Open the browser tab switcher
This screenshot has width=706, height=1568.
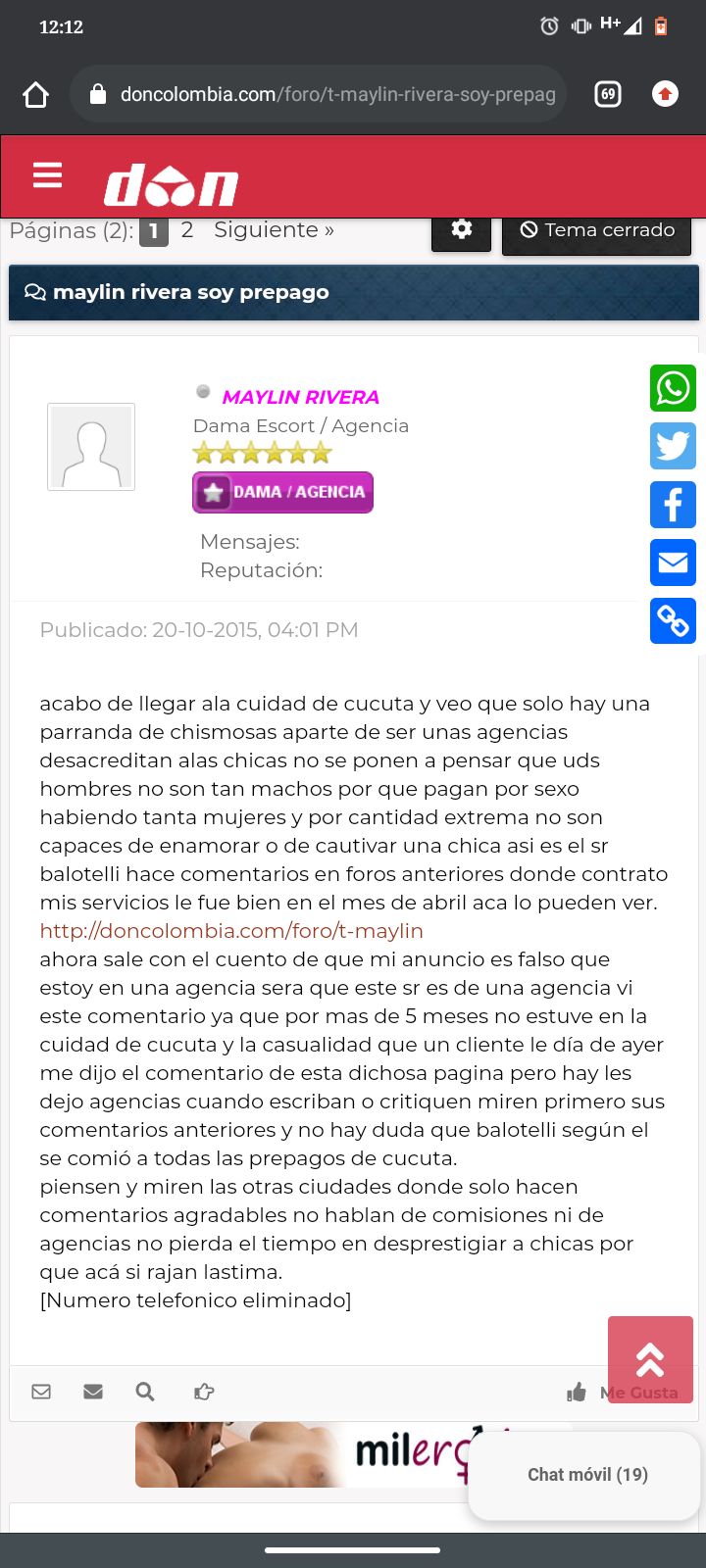tap(608, 94)
